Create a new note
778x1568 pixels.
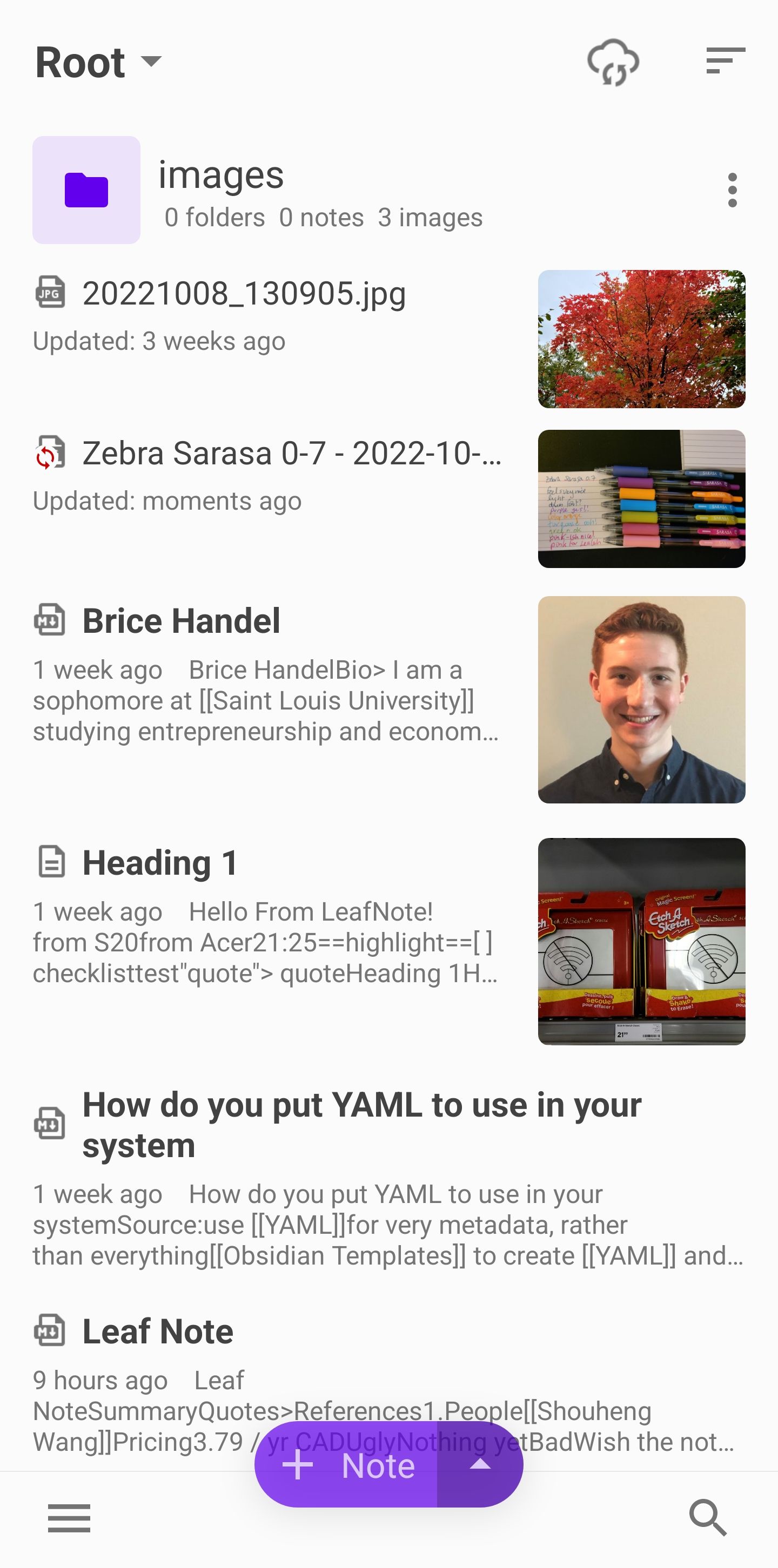348,1466
